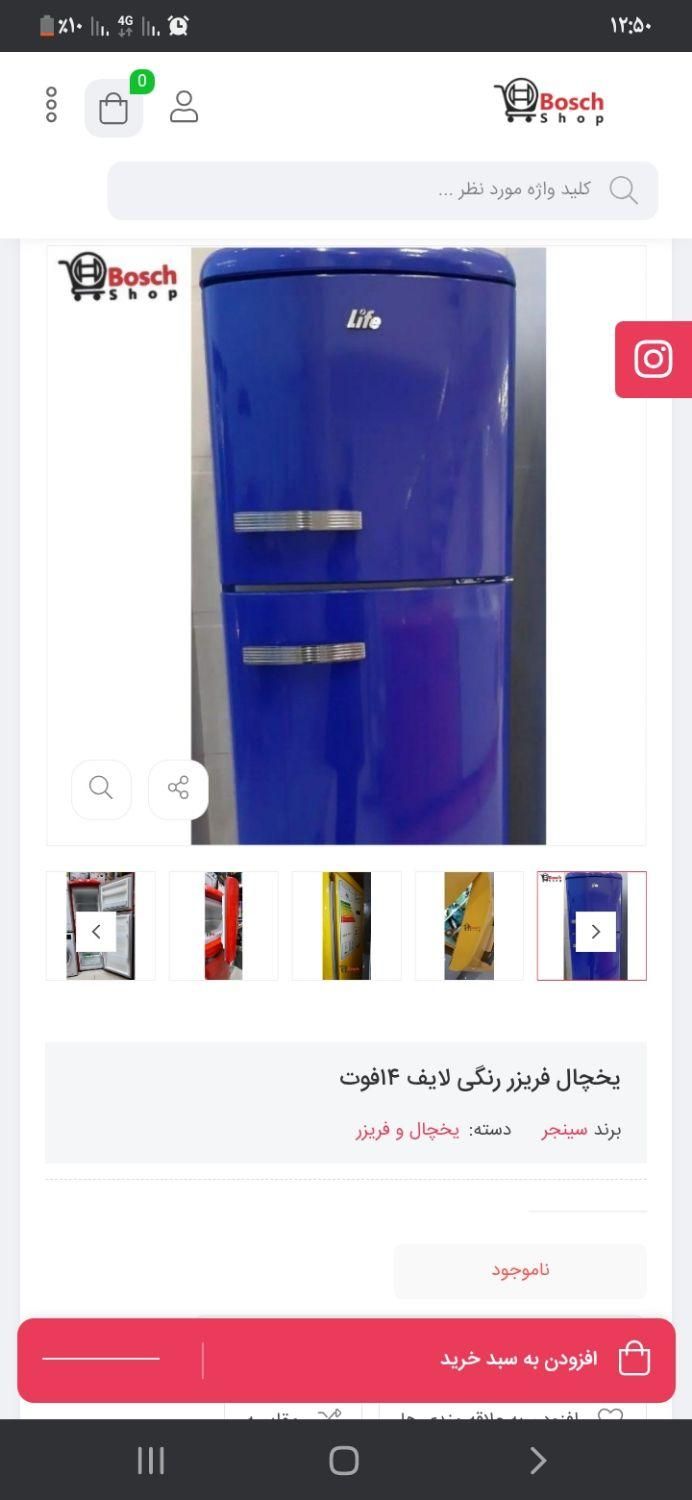Open recent apps from navigation bar
Image resolution: width=692 pixels, height=1500 pixels.
[151, 1461]
